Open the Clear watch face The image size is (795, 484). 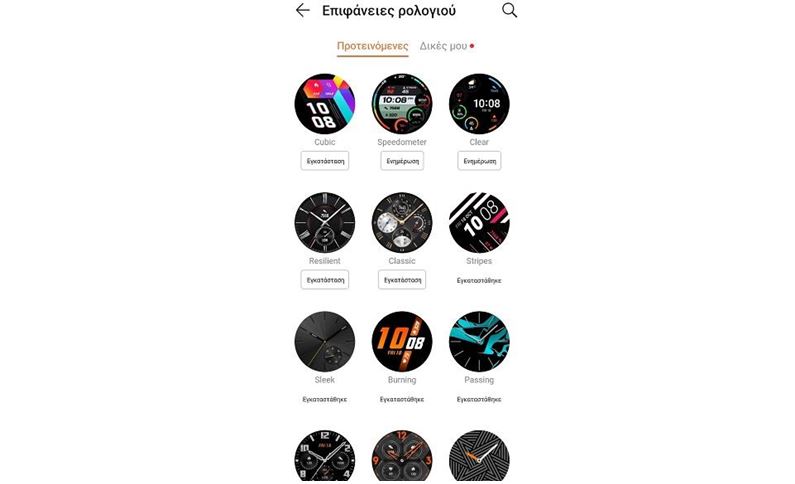click(479, 103)
